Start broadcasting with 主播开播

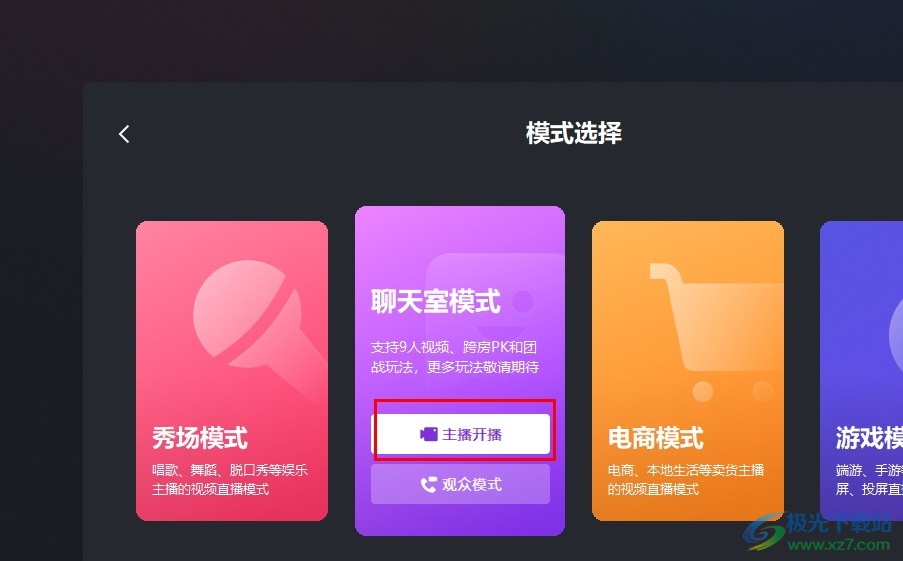pyautogui.click(x=461, y=434)
